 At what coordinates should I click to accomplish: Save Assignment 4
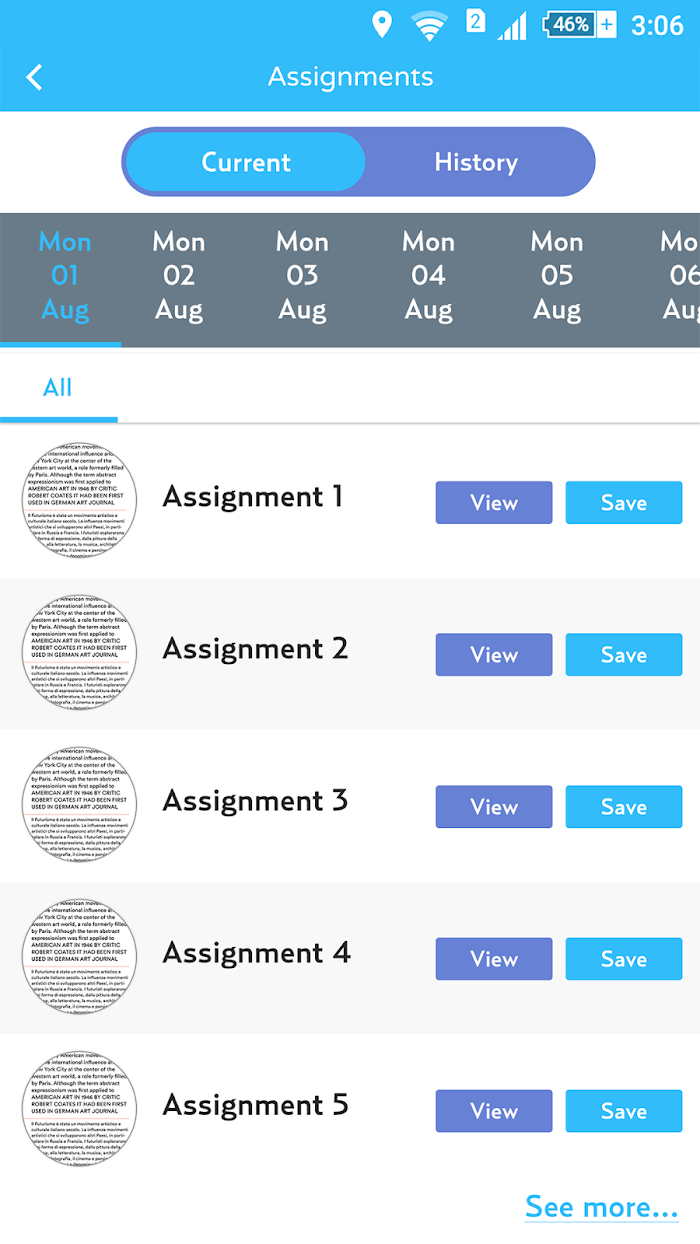click(x=624, y=959)
